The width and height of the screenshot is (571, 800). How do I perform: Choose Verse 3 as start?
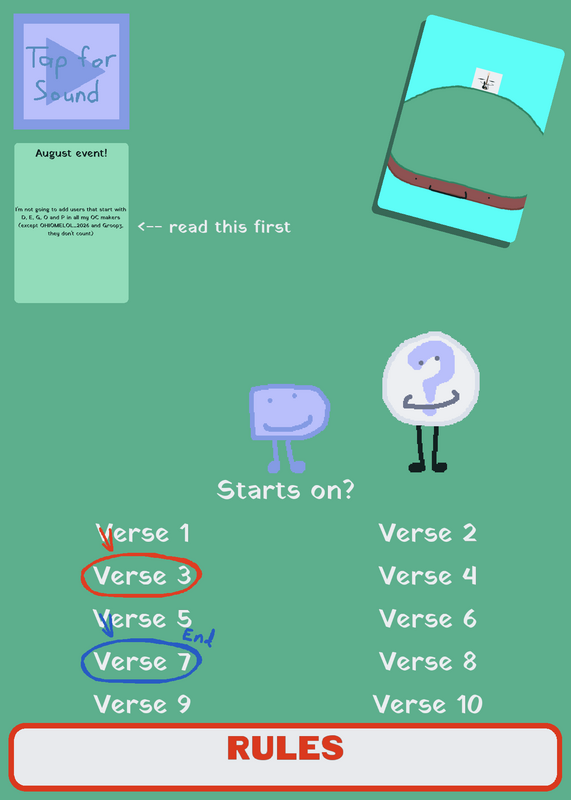tap(142, 576)
